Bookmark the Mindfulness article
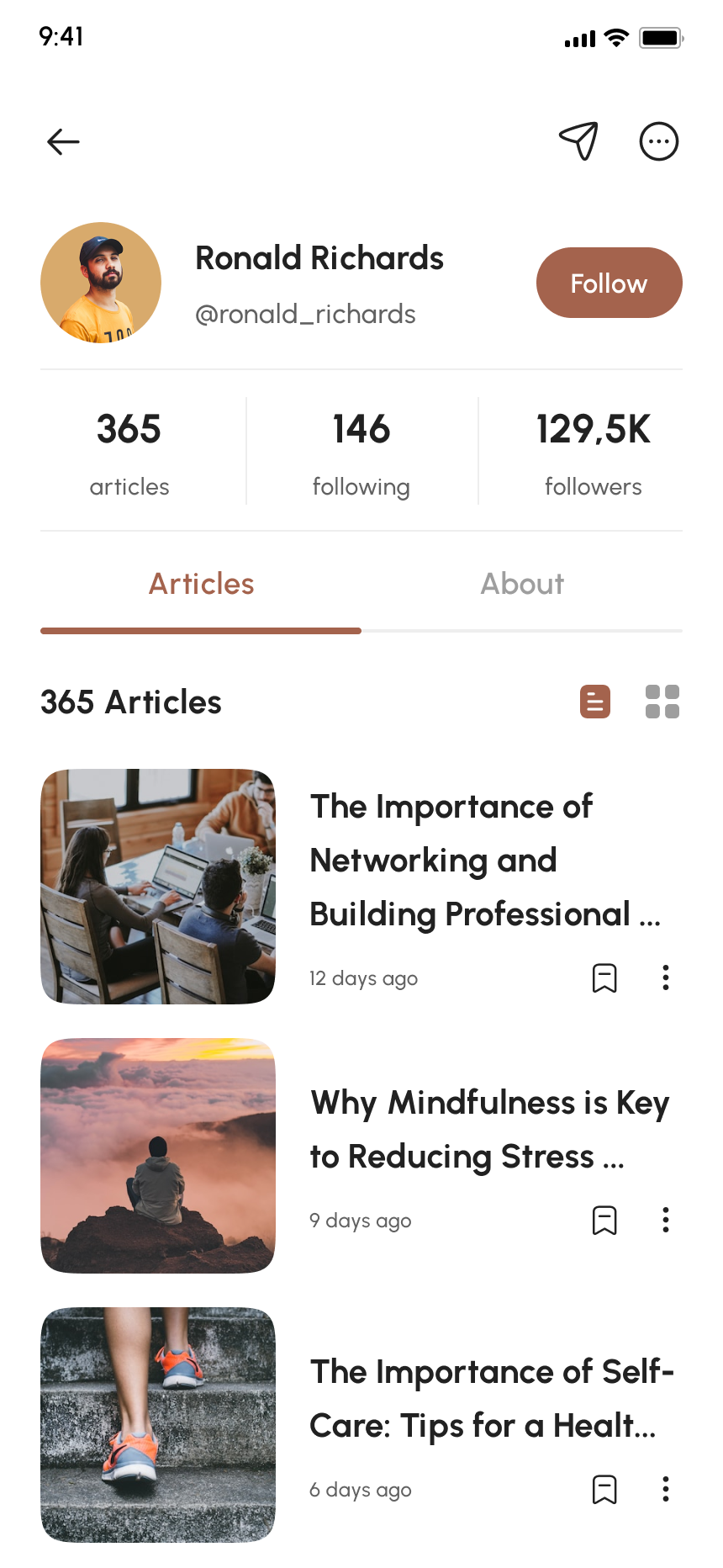This screenshot has width=723, height=1568. (604, 1220)
